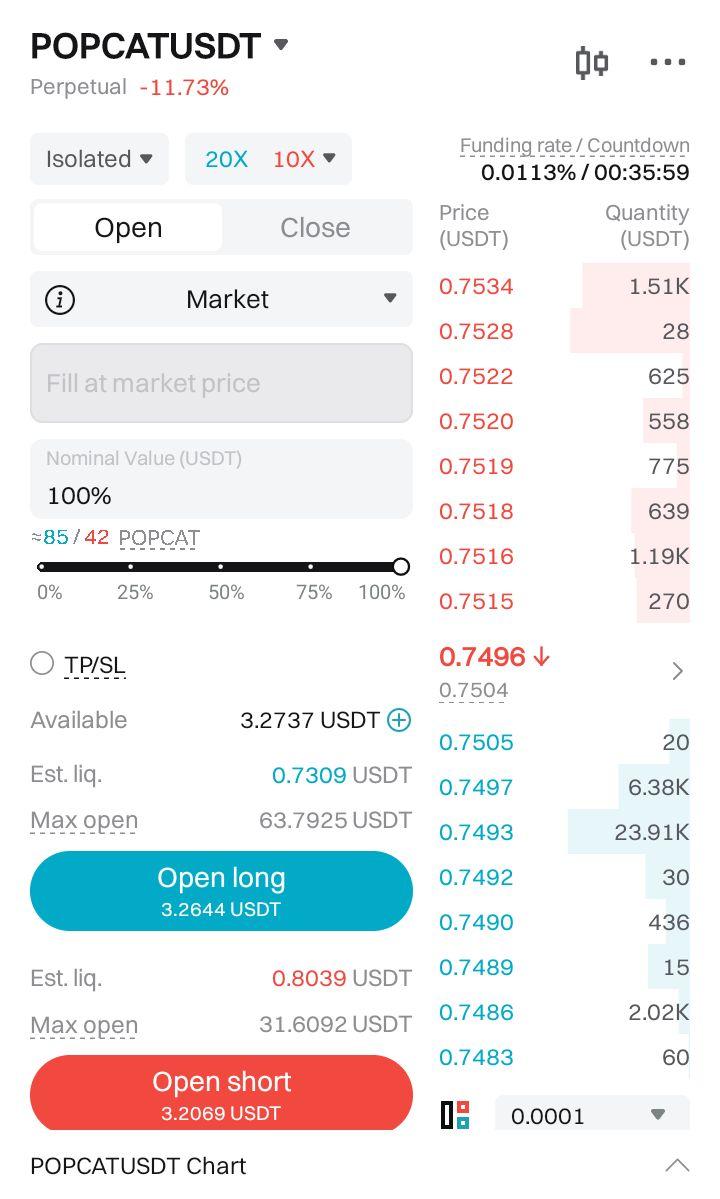Tap Open short for 3.2069 USDT
The width and height of the screenshot is (720, 1199).
pos(221,1093)
